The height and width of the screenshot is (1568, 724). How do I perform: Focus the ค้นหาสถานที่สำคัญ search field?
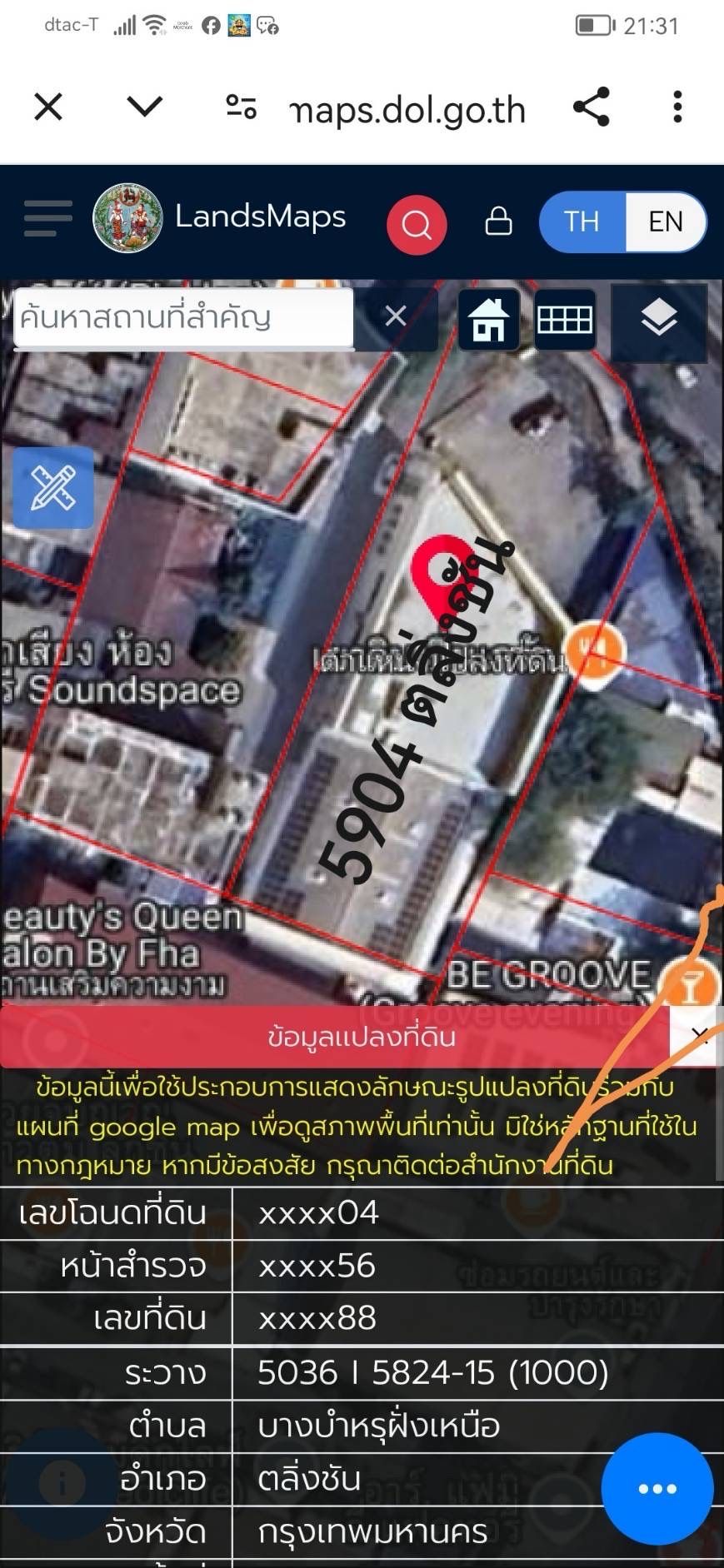tap(183, 317)
